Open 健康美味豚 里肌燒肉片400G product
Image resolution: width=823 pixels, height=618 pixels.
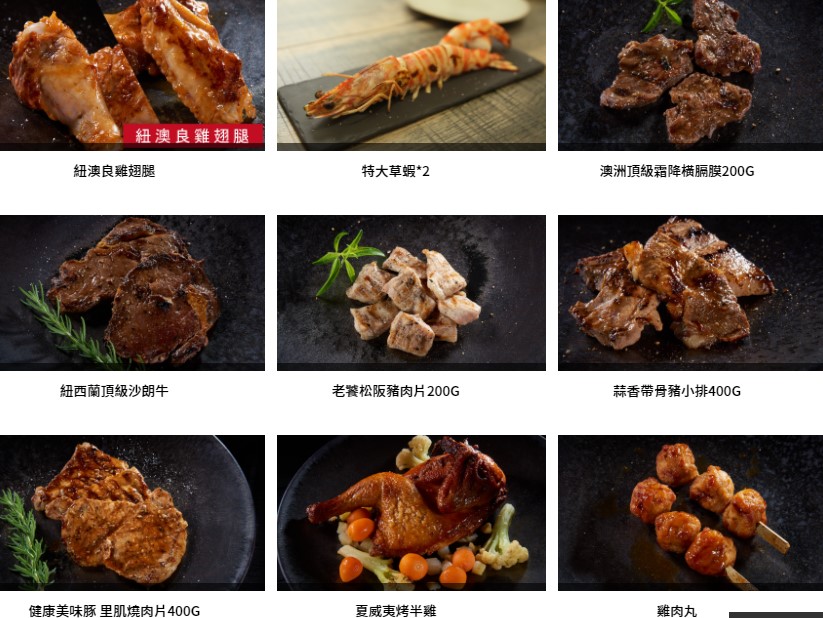[x=132, y=512]
